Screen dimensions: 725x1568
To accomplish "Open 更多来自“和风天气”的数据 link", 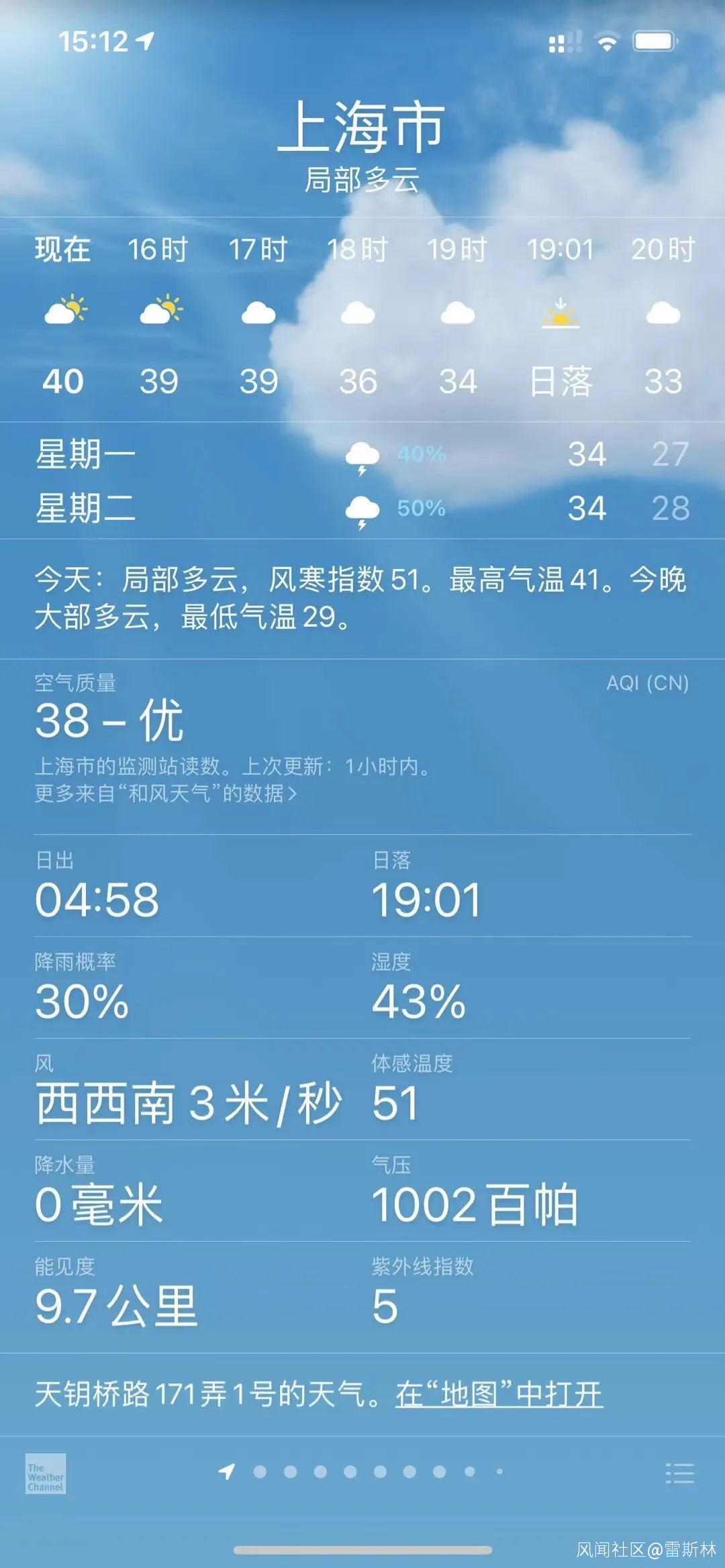I will (x=165, y=794).
